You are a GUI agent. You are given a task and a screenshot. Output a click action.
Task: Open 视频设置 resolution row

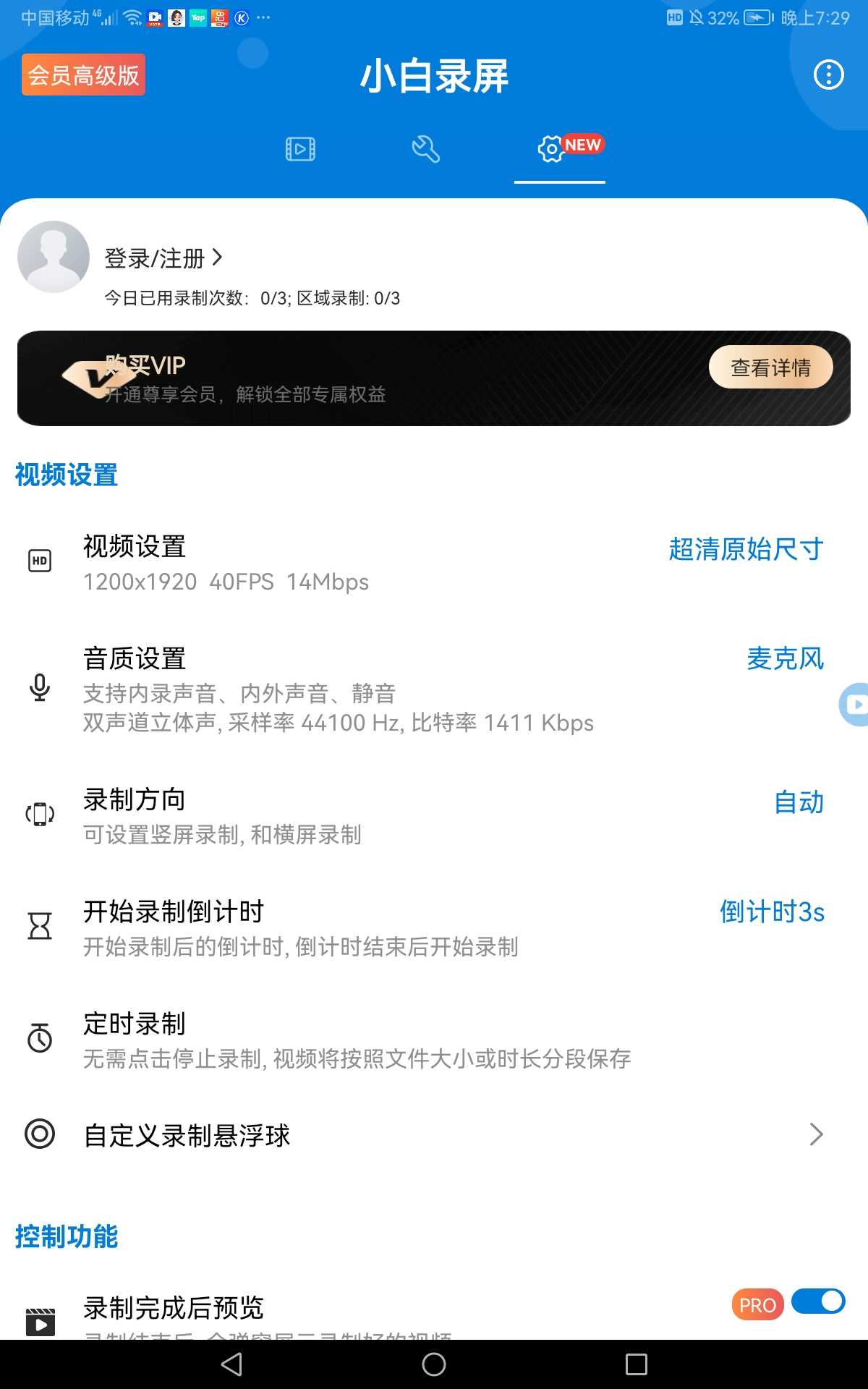(434, 563)
